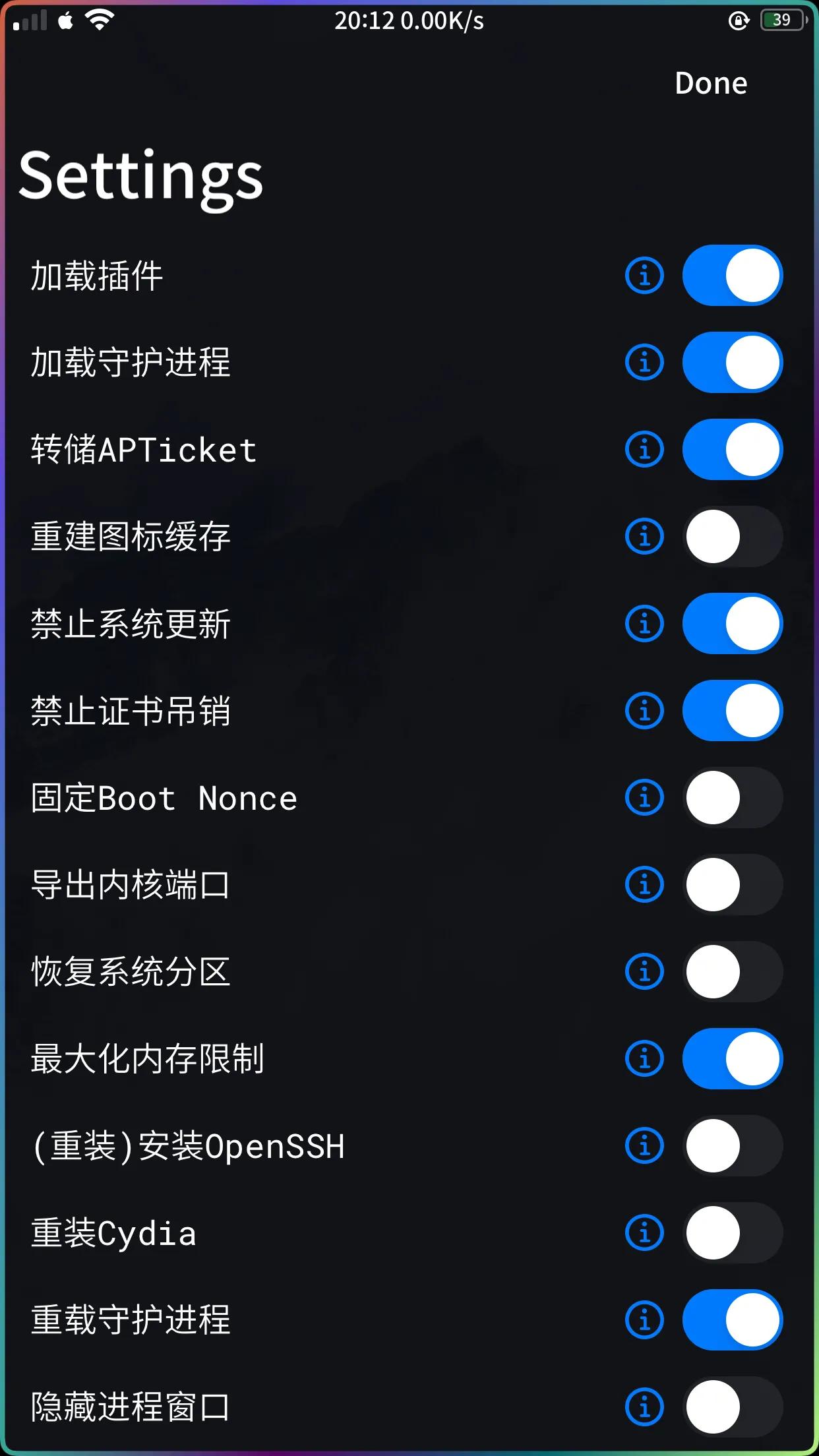The height and width of the screenshot is (1456, 819).
Task: Enable the 隐藏进程窗口 switch
Action: [733, 1407]
